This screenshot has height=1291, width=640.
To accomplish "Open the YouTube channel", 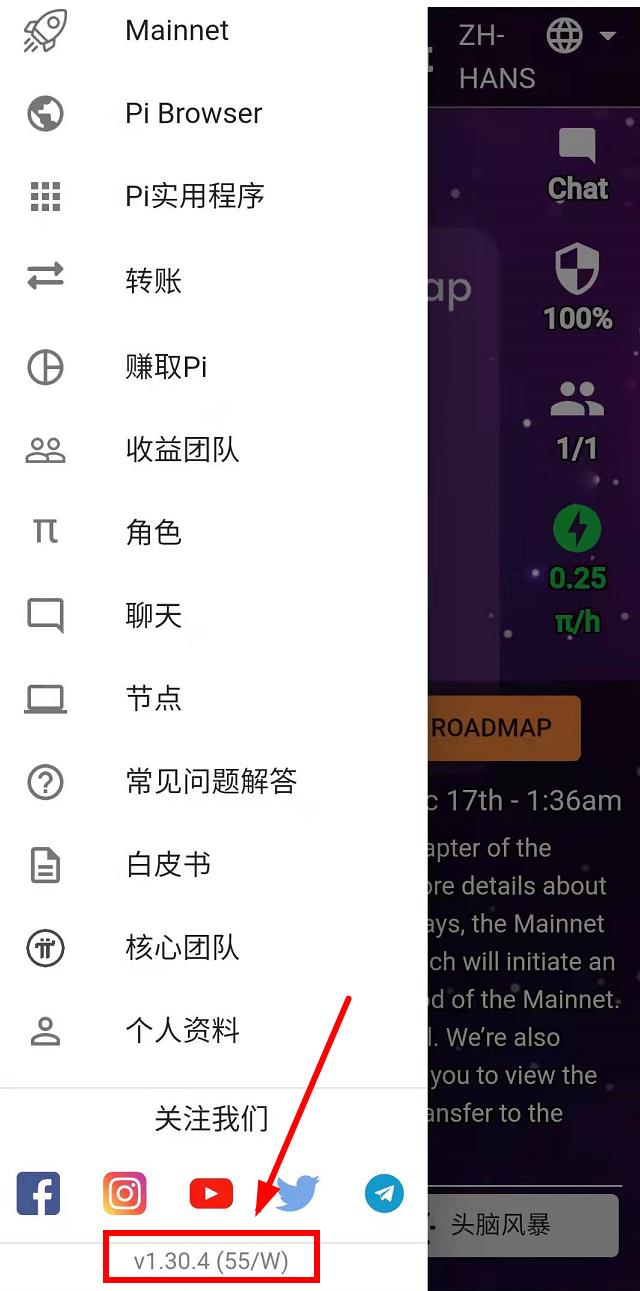I will click(x=211, y=1193).
